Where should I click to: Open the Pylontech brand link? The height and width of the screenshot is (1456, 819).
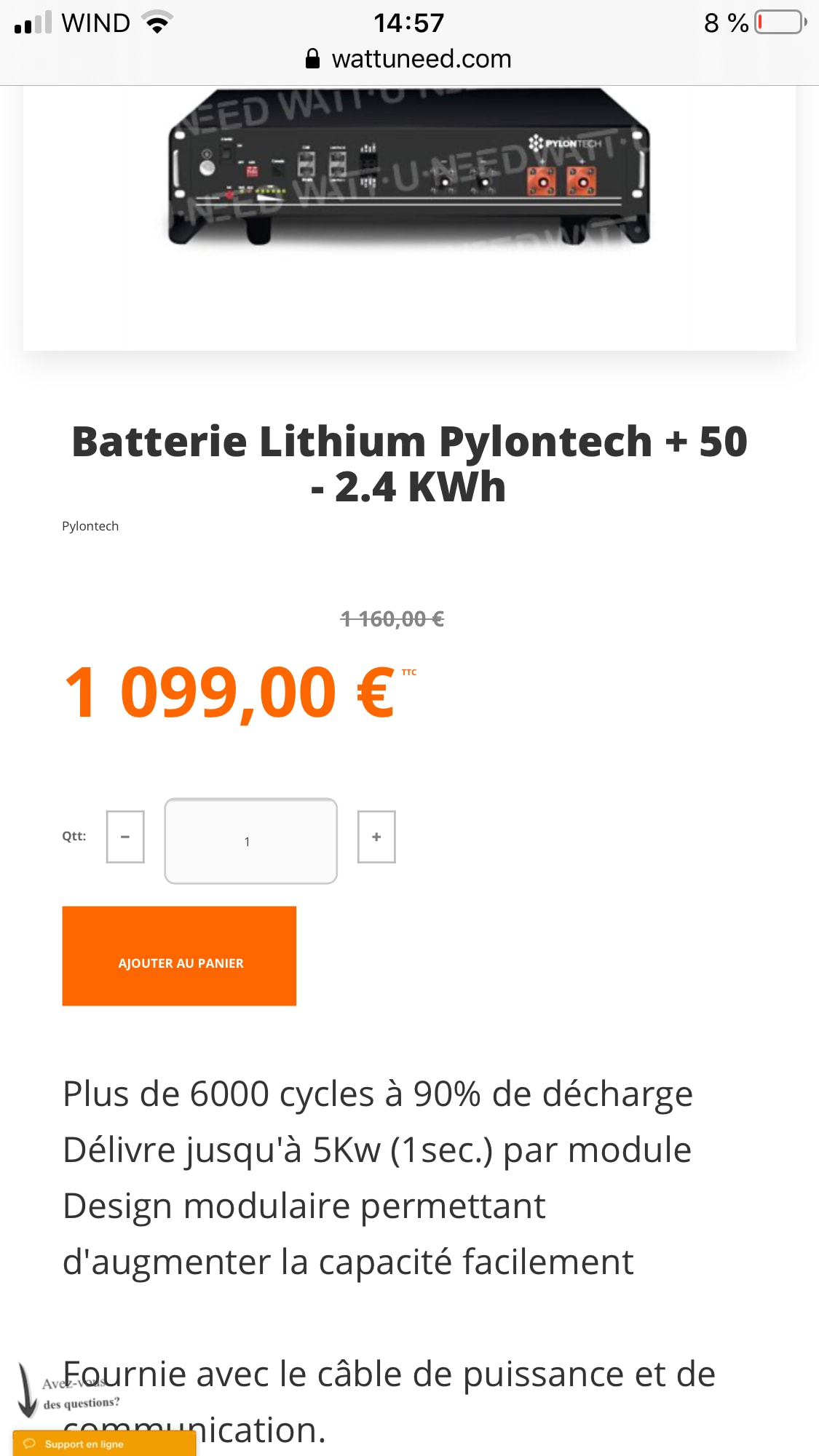pyautogui.click(x=90, y=526)
